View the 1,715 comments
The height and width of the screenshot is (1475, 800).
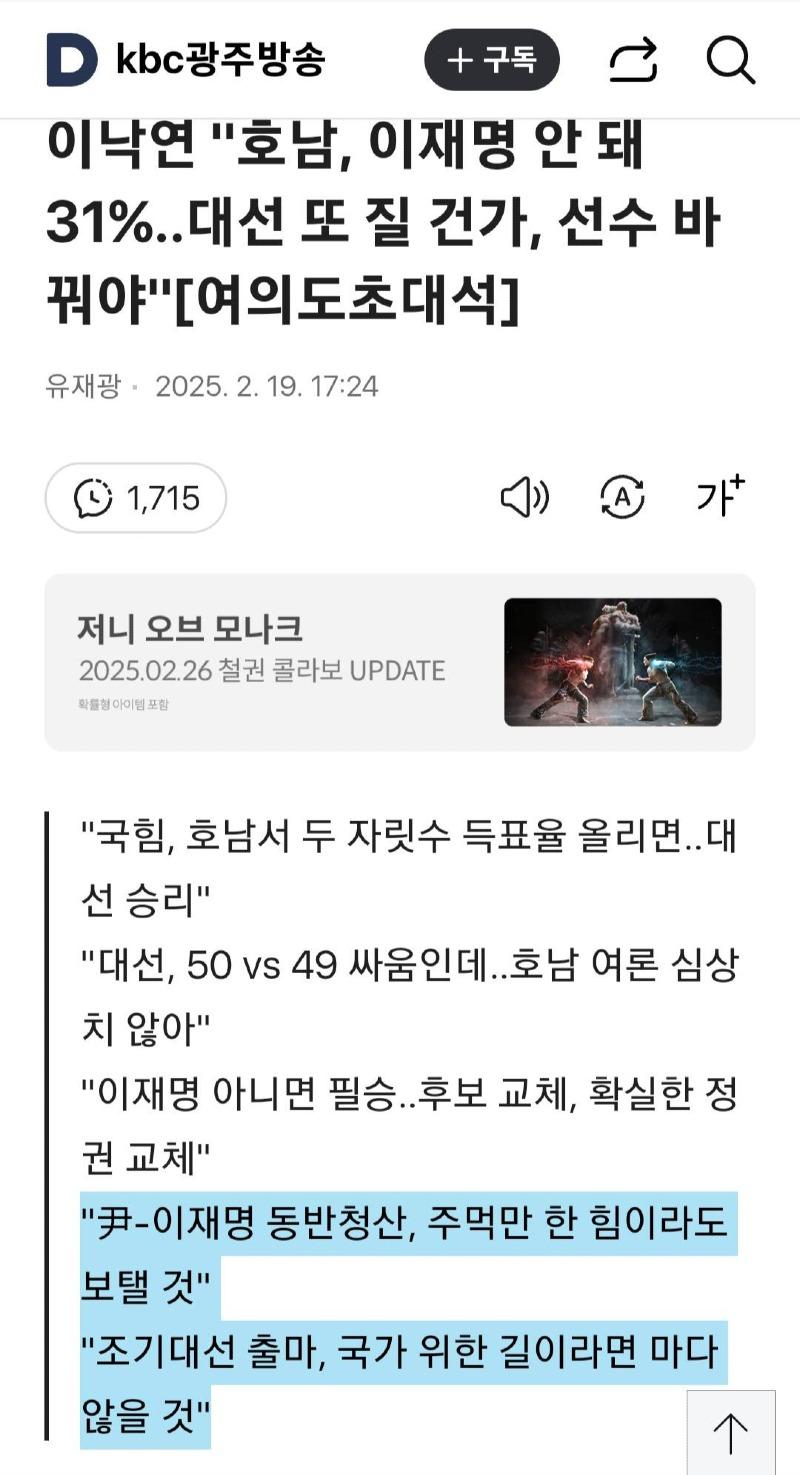coord(136,497)
